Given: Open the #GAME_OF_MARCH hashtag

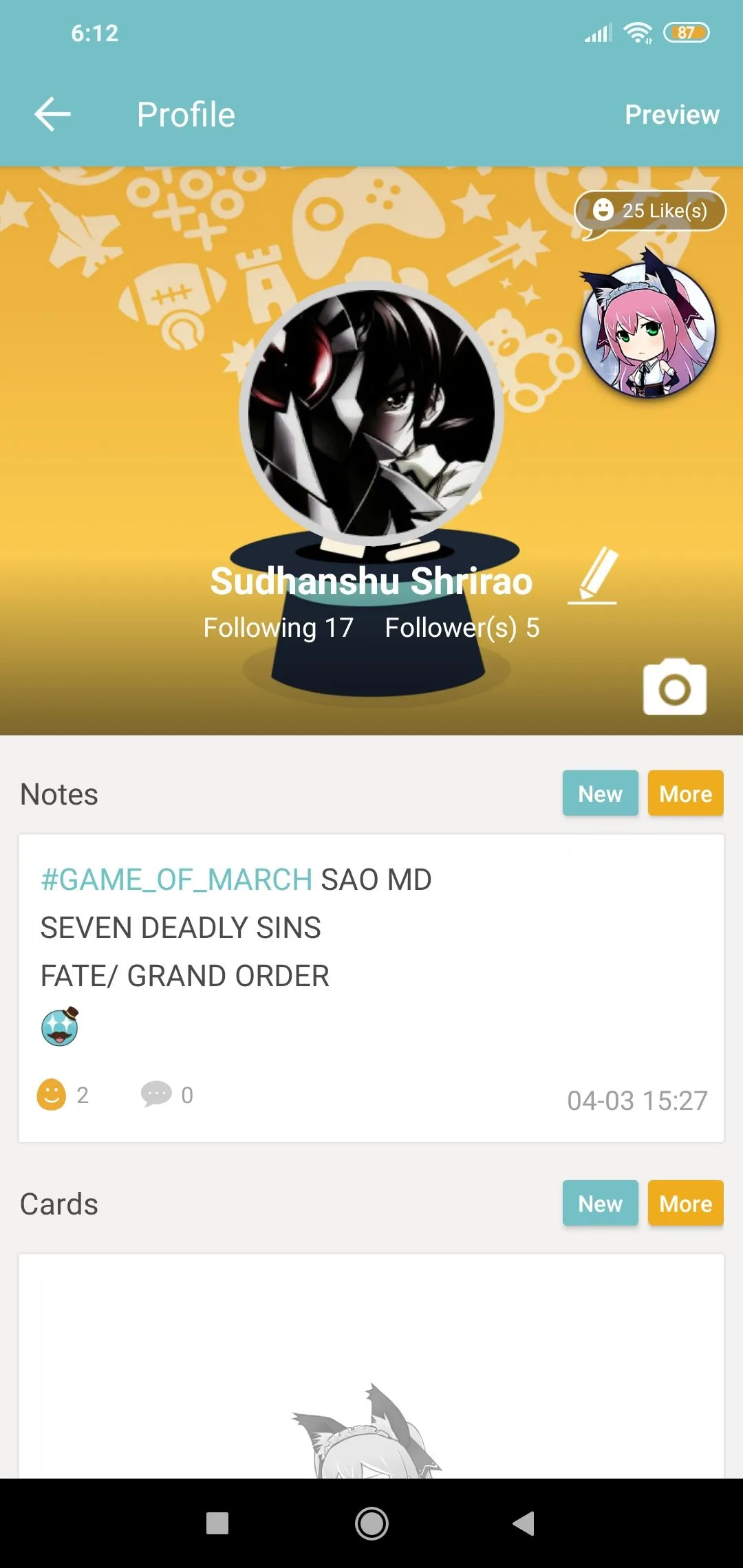Looking at the screenshot, I should click(x=177, y=880).
